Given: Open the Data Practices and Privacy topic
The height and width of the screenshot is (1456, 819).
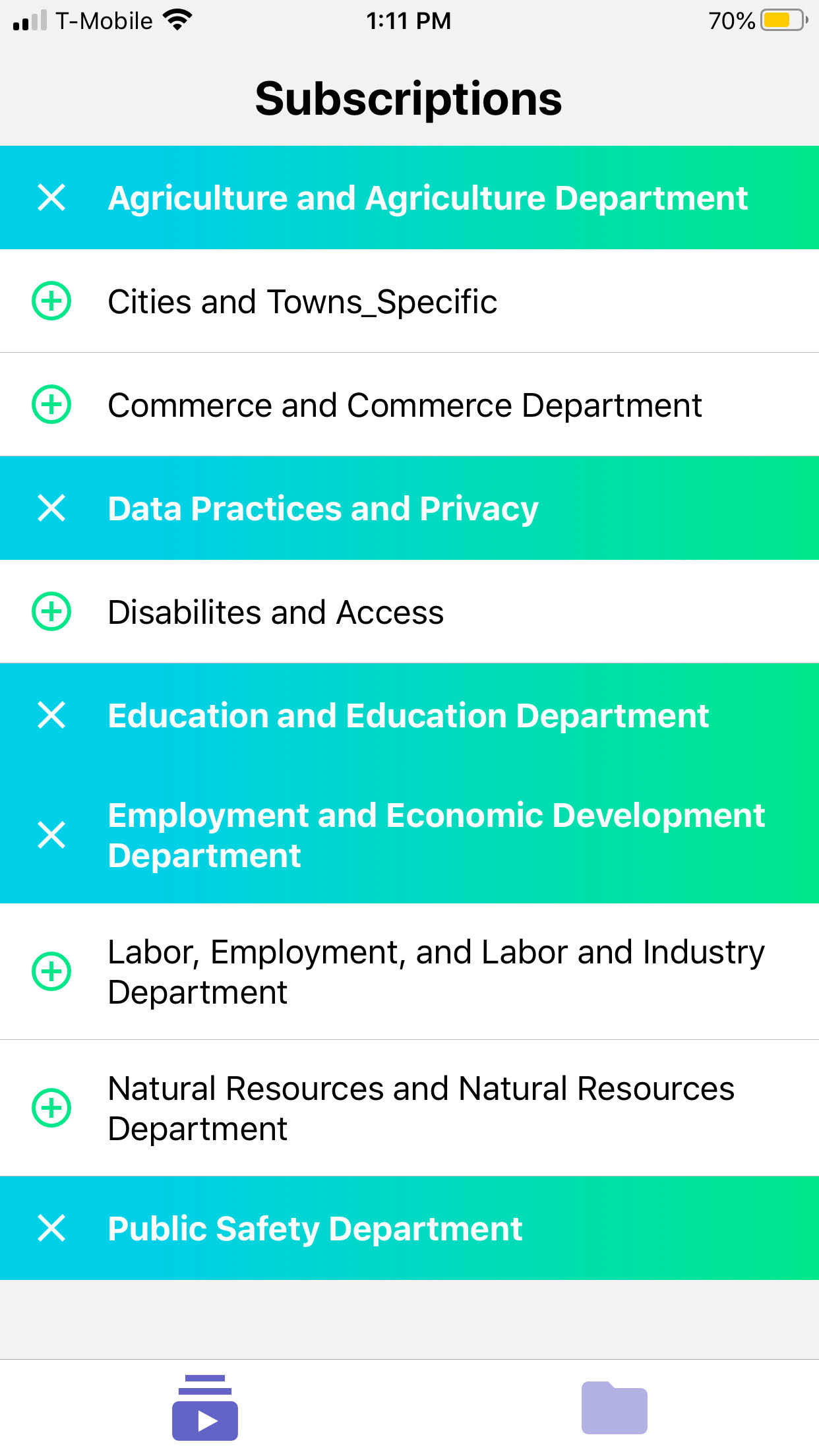Looking at the screenshot, I should tap(323, 508).
